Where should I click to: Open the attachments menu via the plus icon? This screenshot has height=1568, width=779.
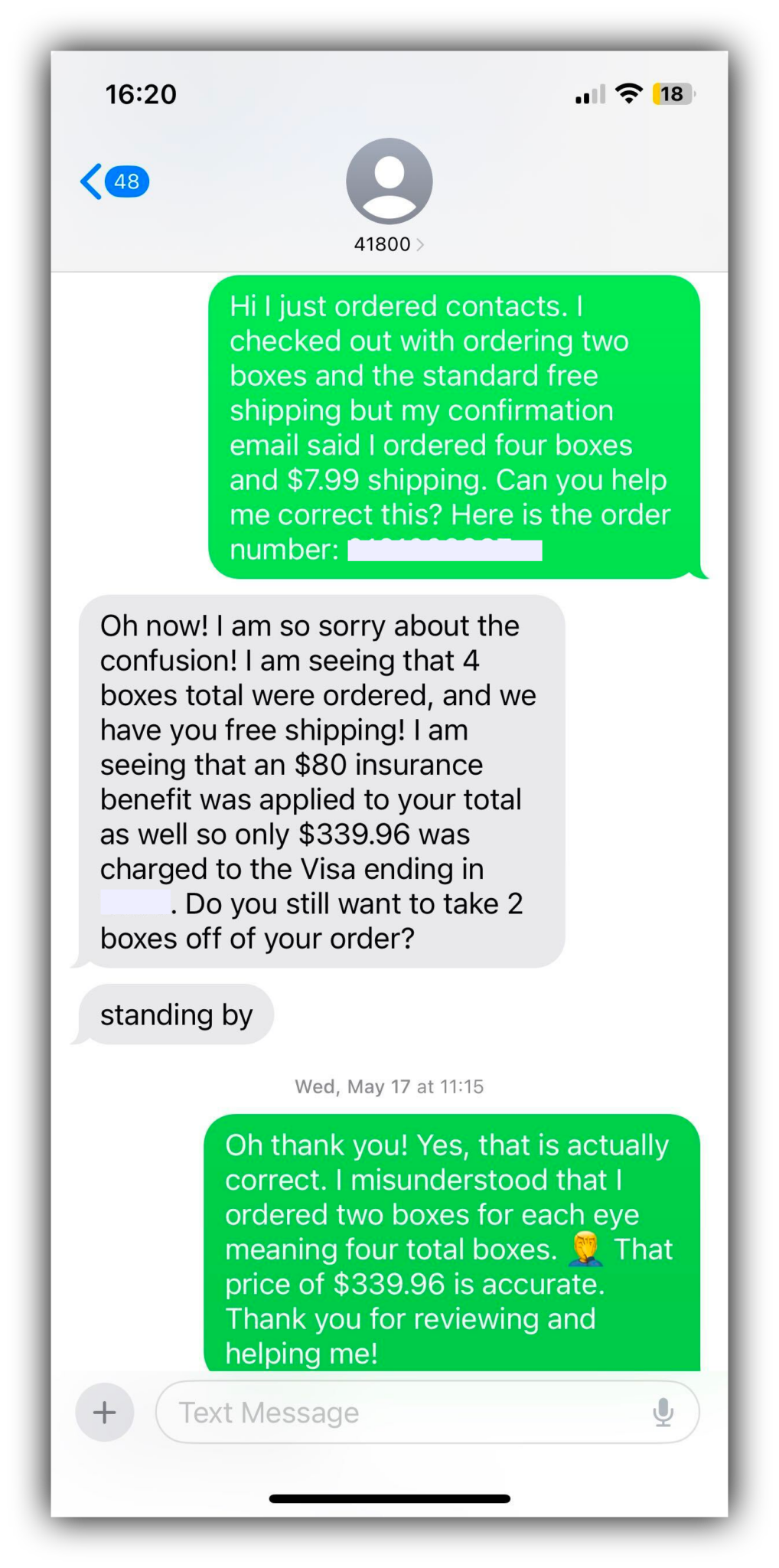[104, 1413]
